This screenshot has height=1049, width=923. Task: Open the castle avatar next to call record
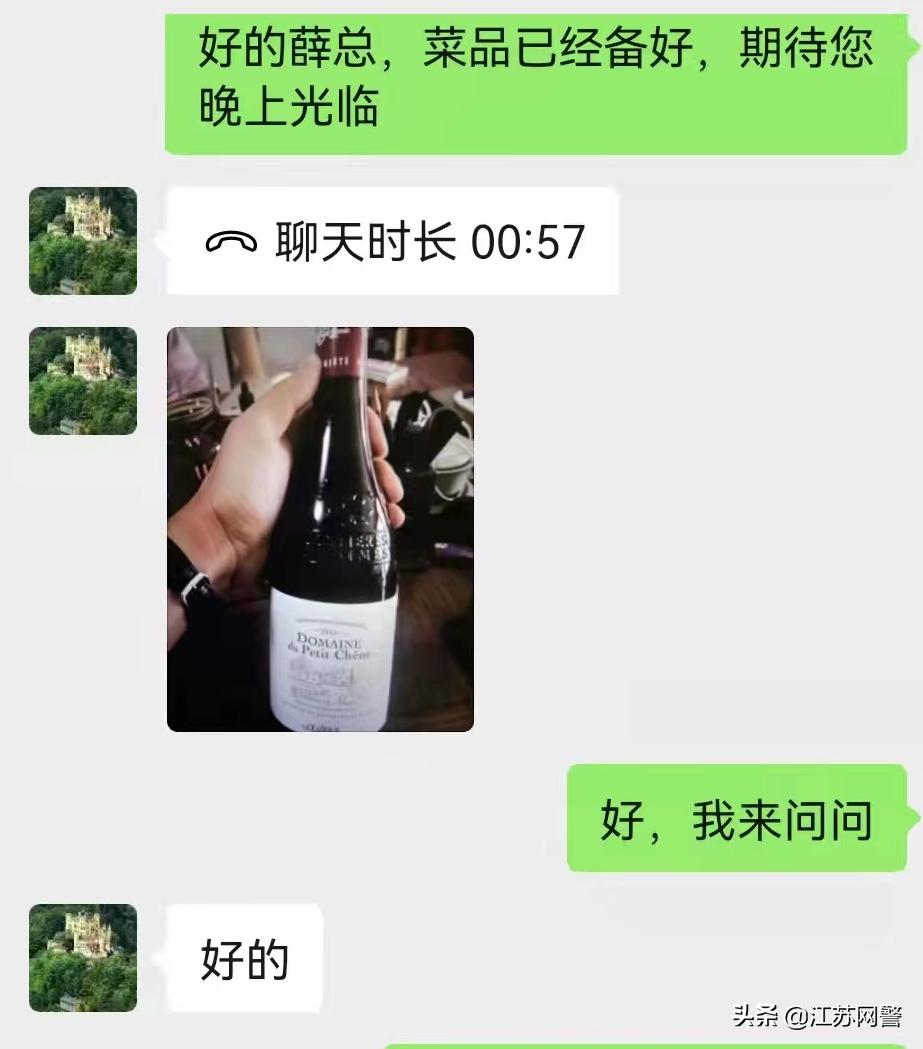pyautogui.click(x=83, y=240)
